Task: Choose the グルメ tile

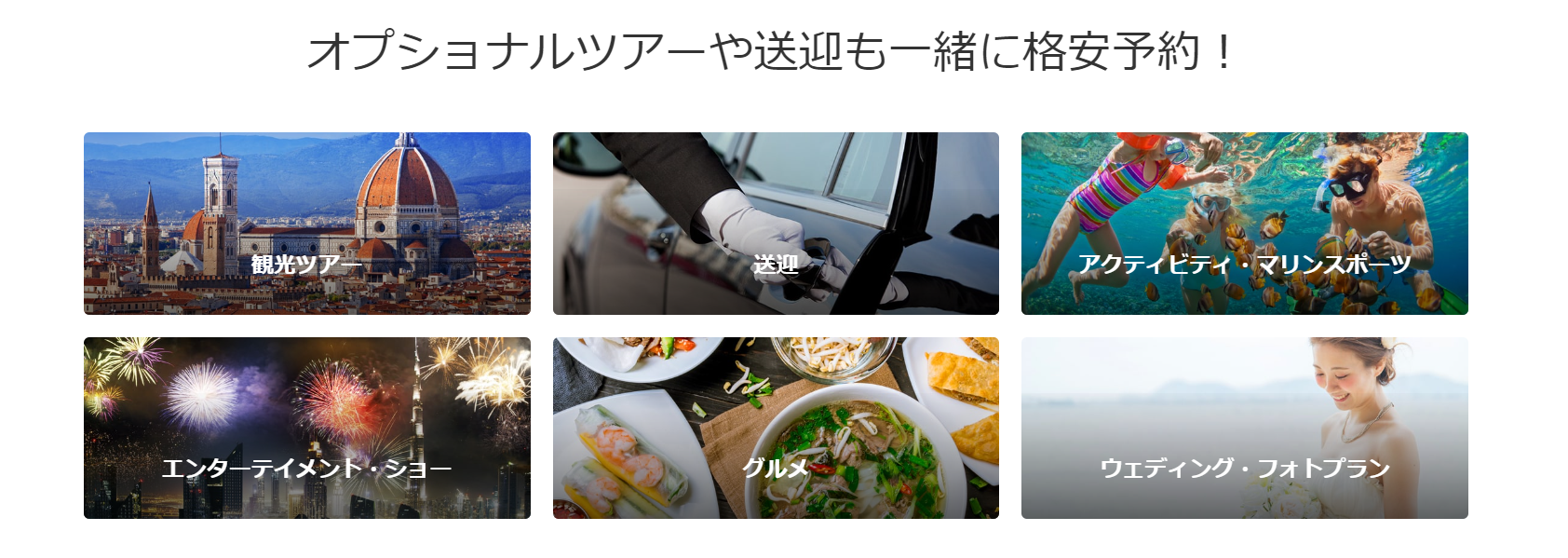Action: click(x=776, y=429)
